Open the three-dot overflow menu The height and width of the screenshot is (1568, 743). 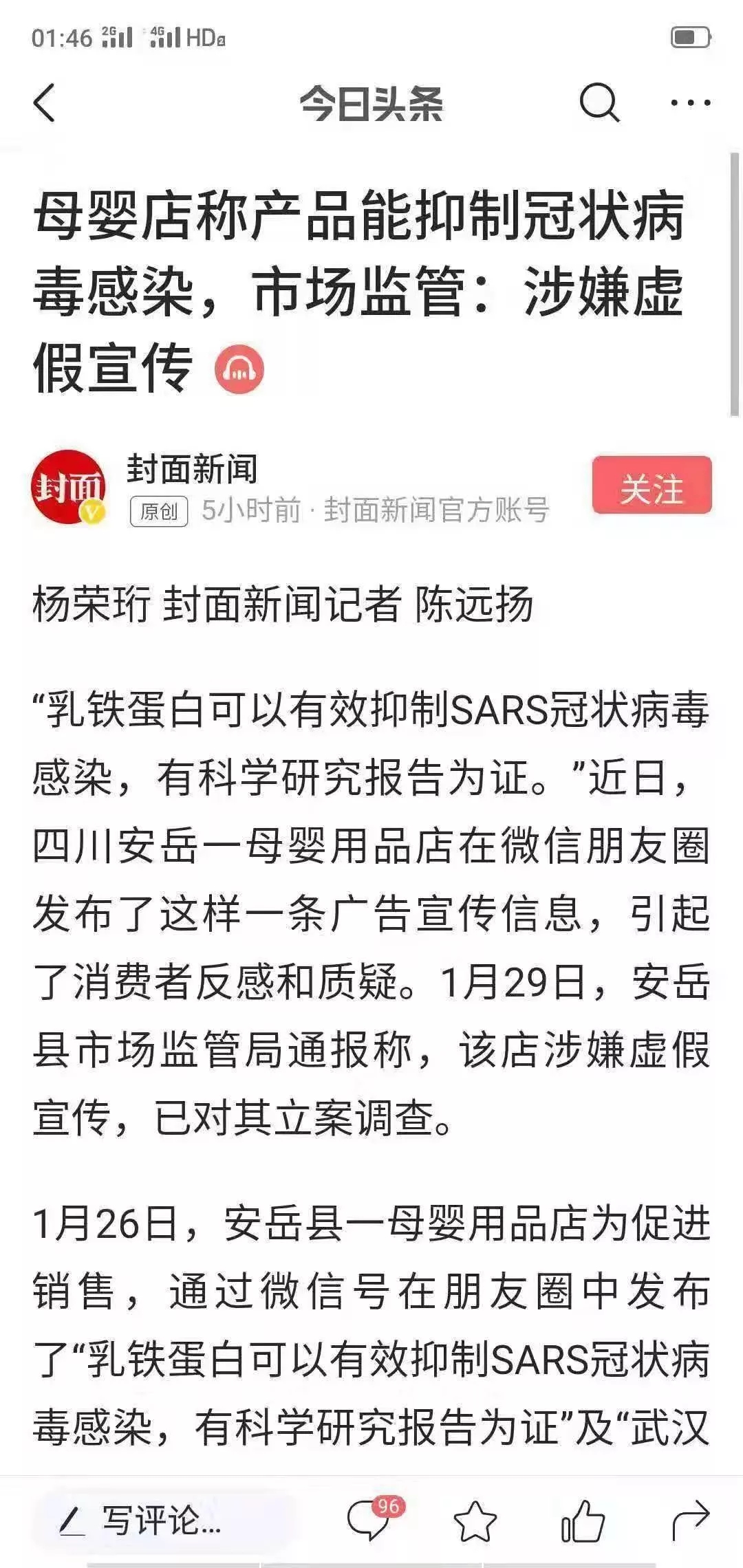click(690, 103)
